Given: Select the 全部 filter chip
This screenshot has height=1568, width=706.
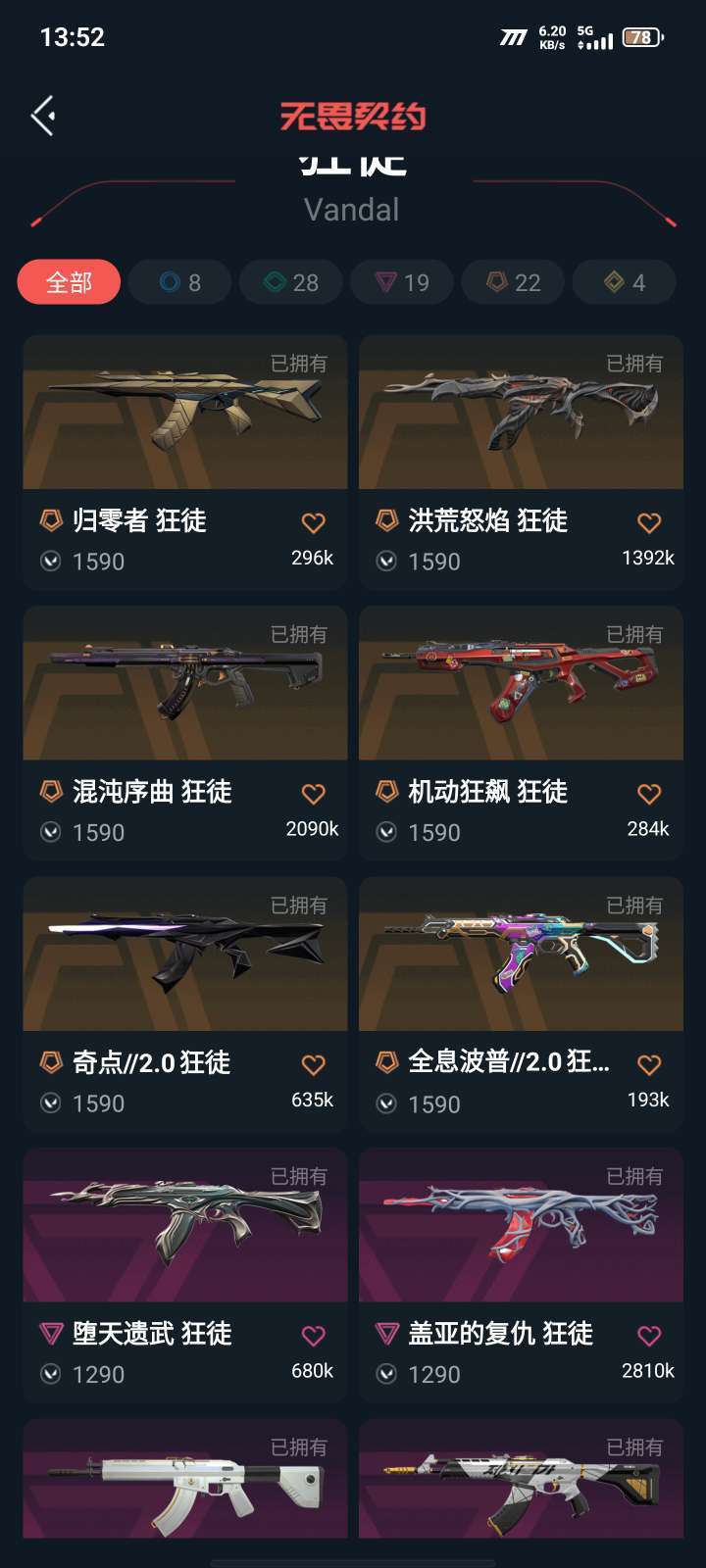Looking at the screenshot, I should (x=69, y=282).
